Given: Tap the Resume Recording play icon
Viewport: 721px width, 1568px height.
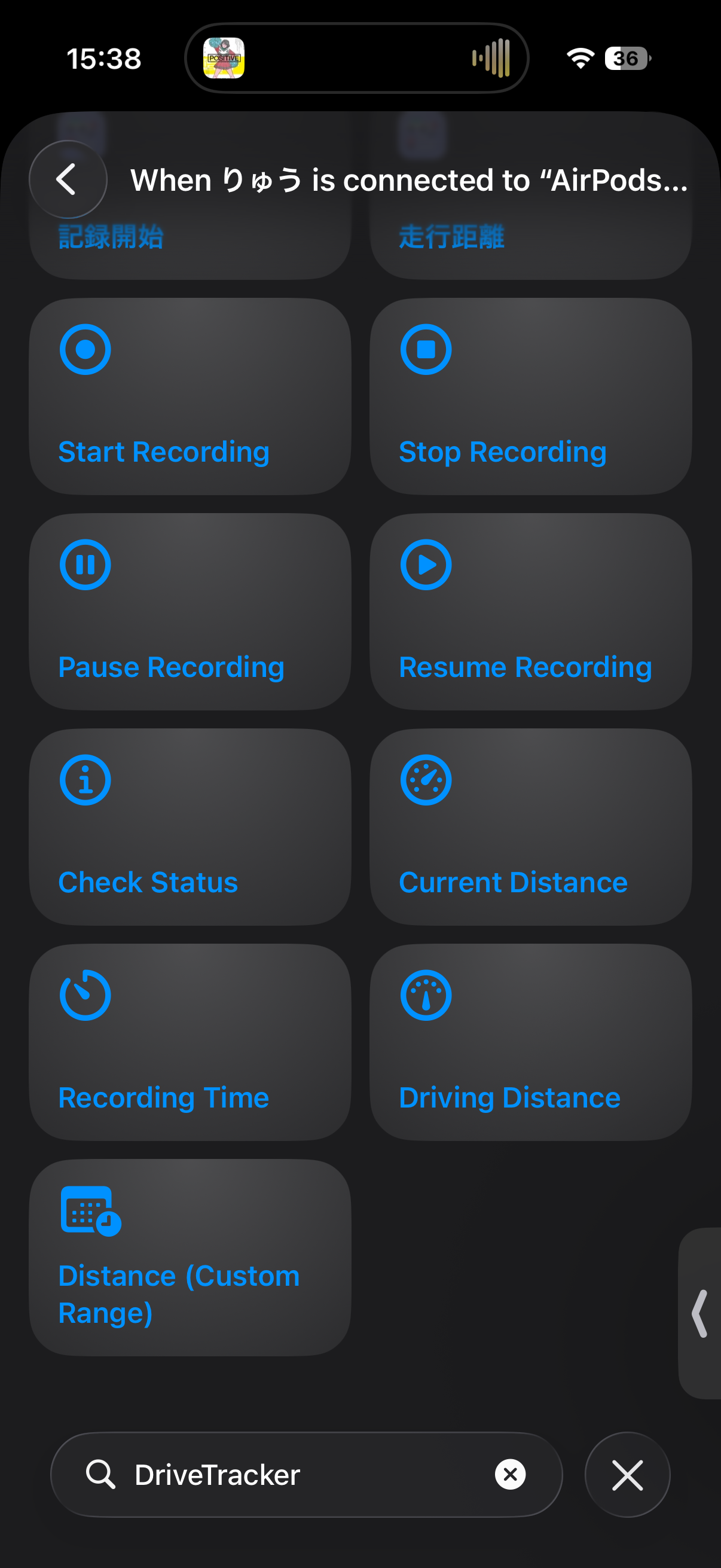Looking at the screenshot, I should [x=426, y=564].
